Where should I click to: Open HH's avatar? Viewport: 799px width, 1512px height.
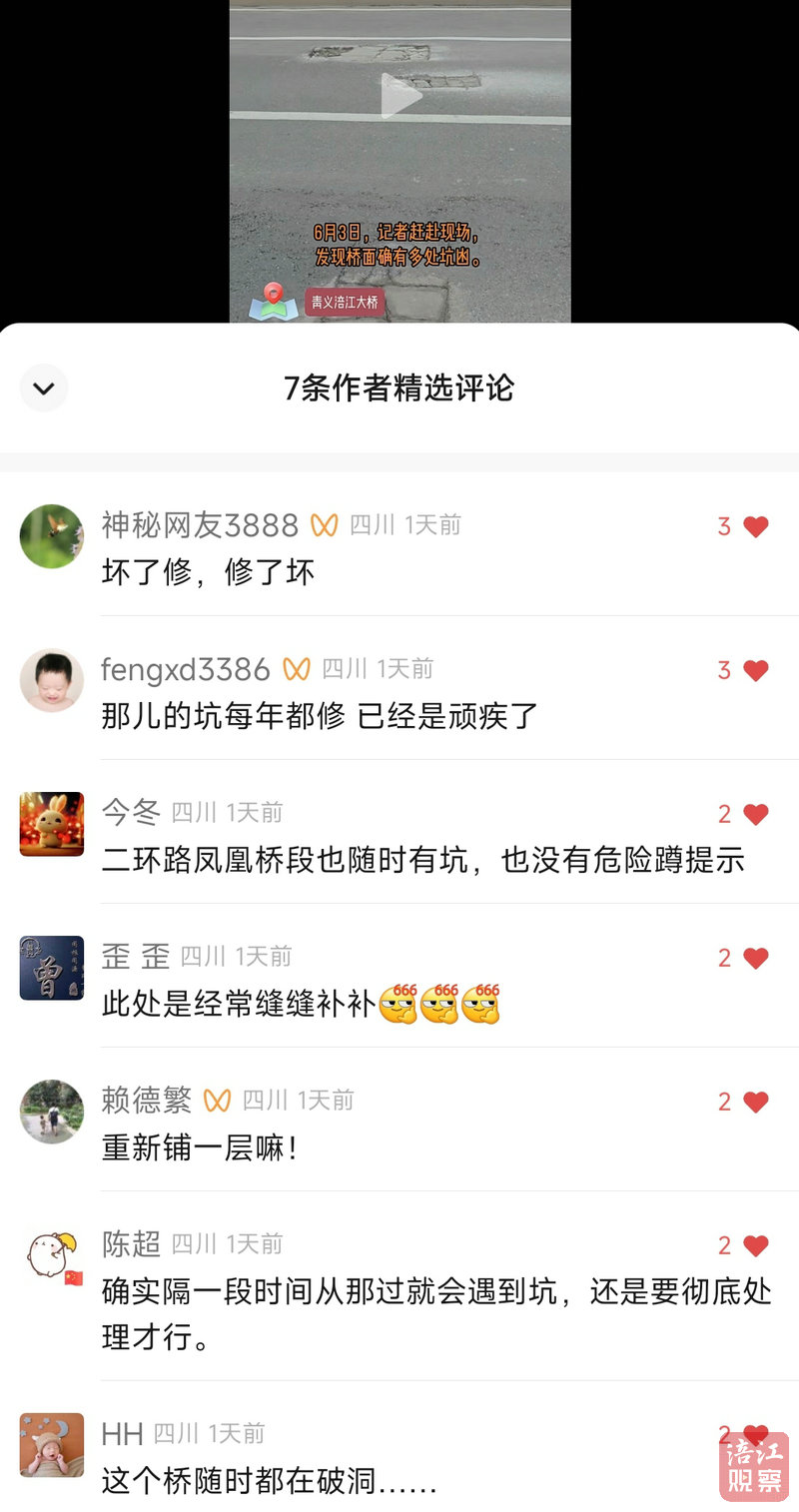[52, 1445]
